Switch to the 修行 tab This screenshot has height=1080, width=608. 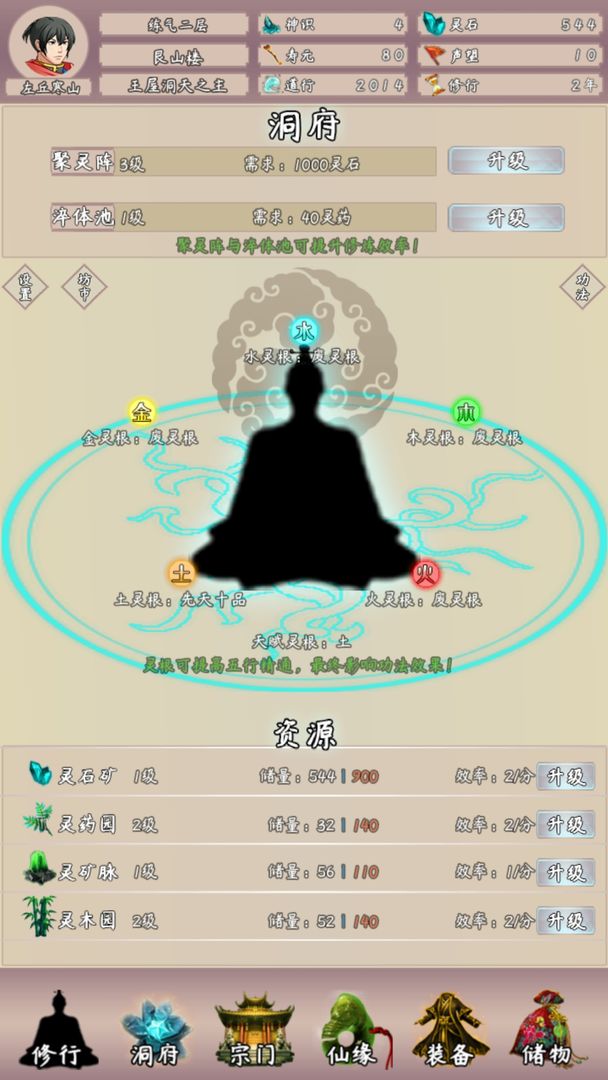57,1030
